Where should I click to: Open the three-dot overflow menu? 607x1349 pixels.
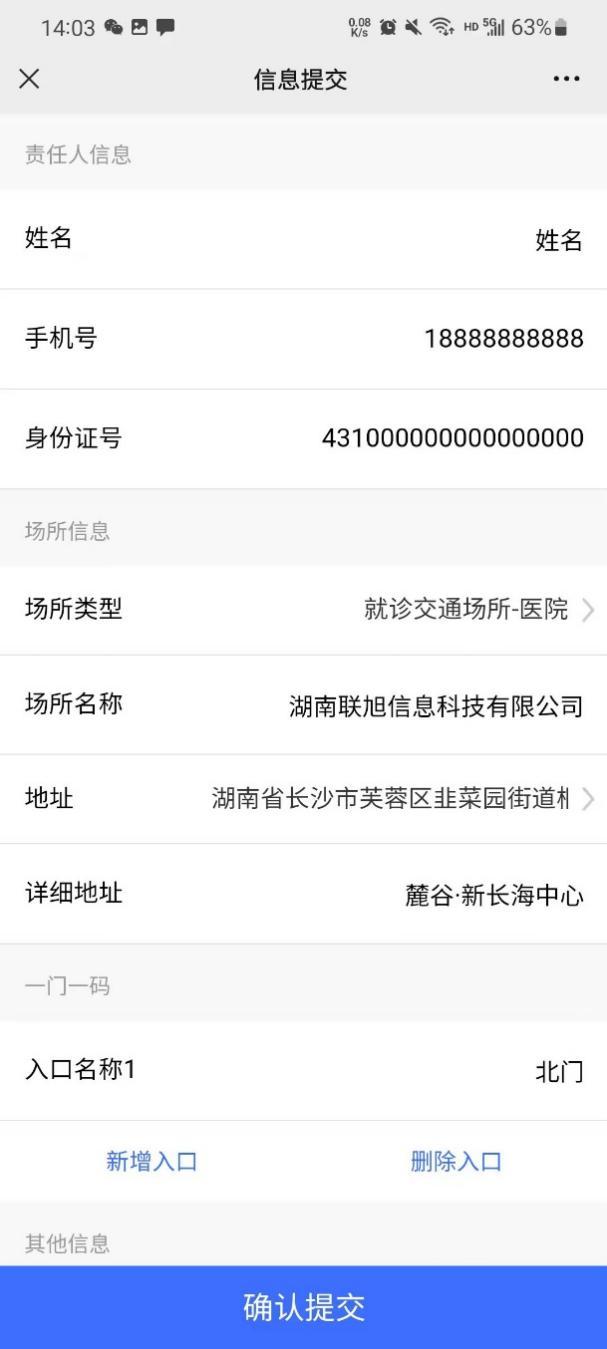point(566,80)
